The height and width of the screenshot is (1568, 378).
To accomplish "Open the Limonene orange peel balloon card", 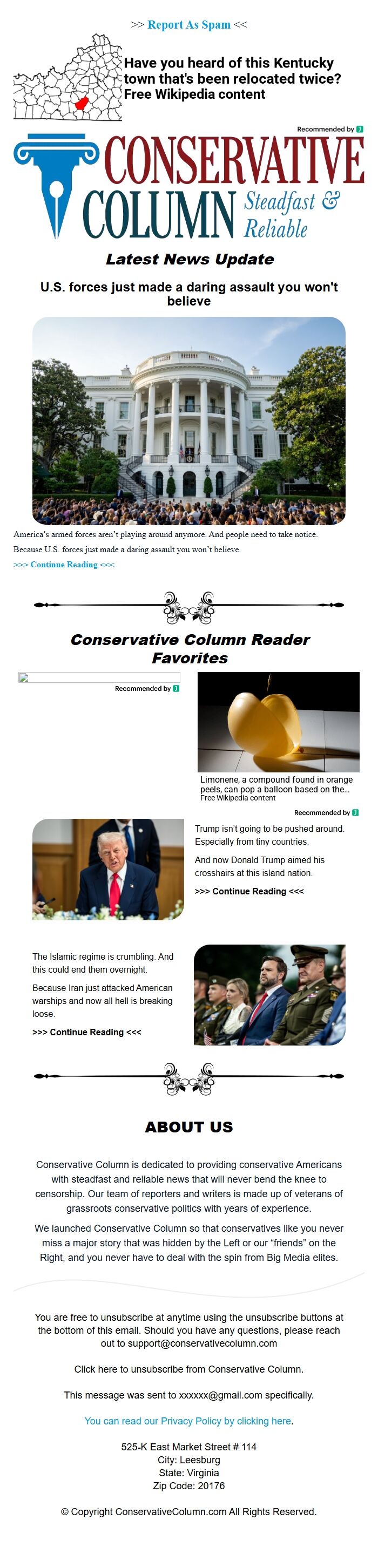I will [x=278, y=737].
